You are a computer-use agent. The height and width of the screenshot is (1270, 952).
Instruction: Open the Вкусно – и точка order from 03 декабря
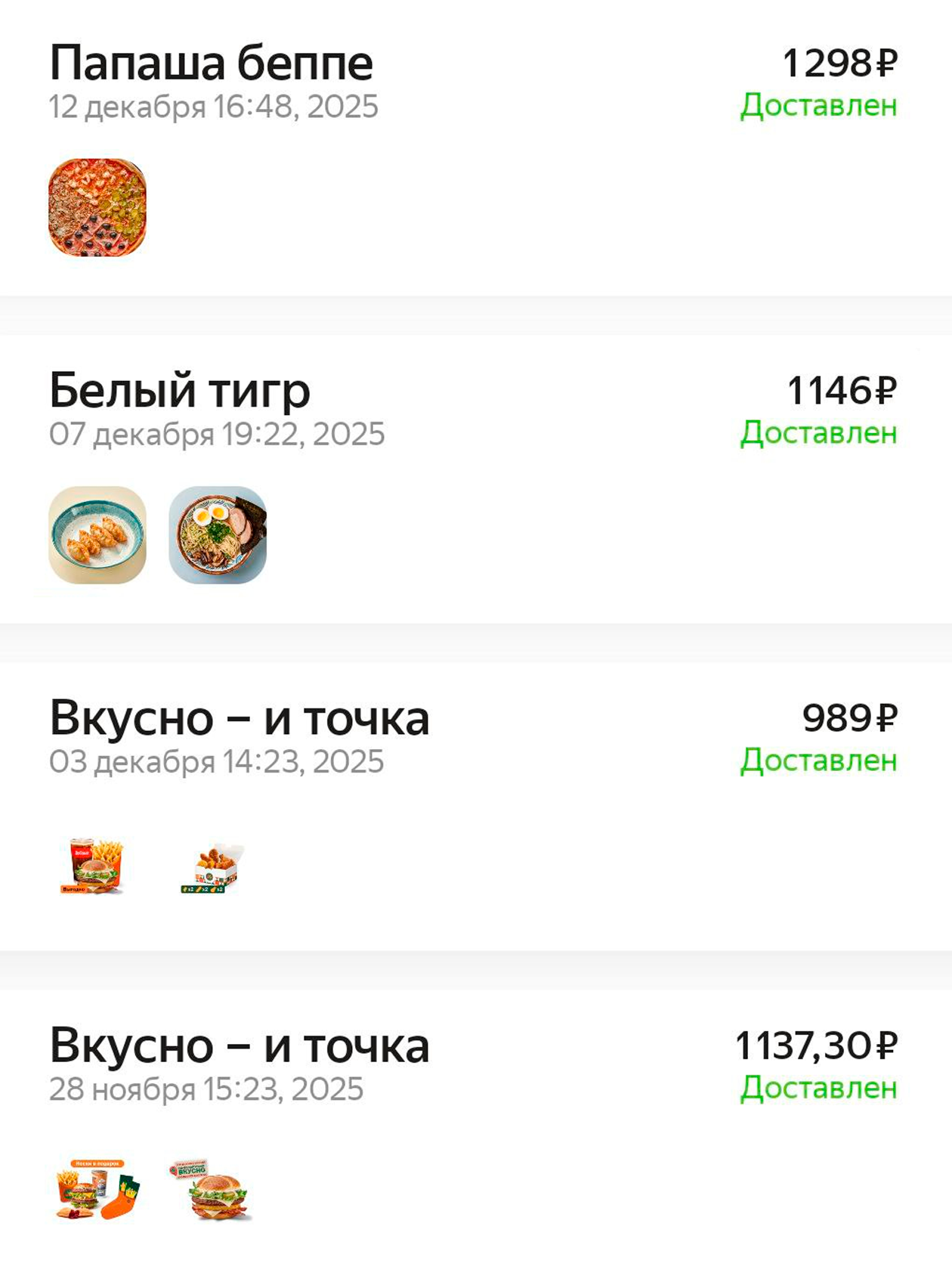[239, 718]
